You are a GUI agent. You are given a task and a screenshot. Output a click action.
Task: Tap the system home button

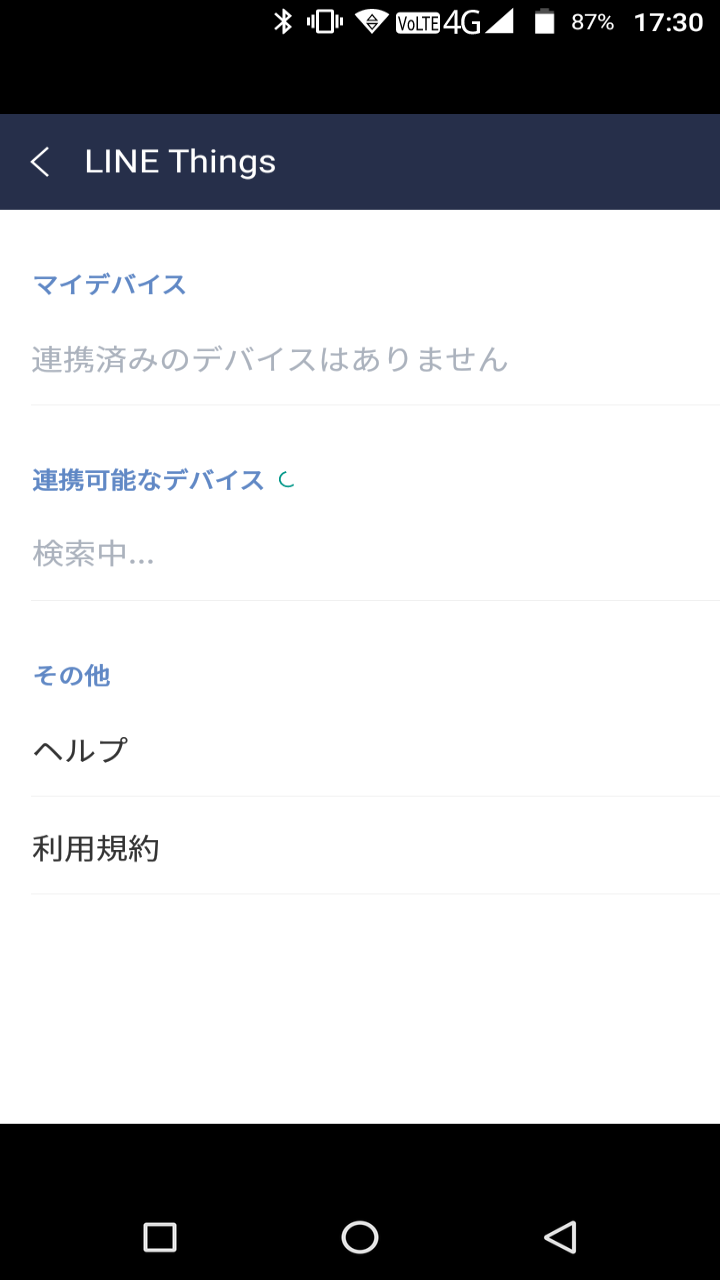pos(360,1237)
